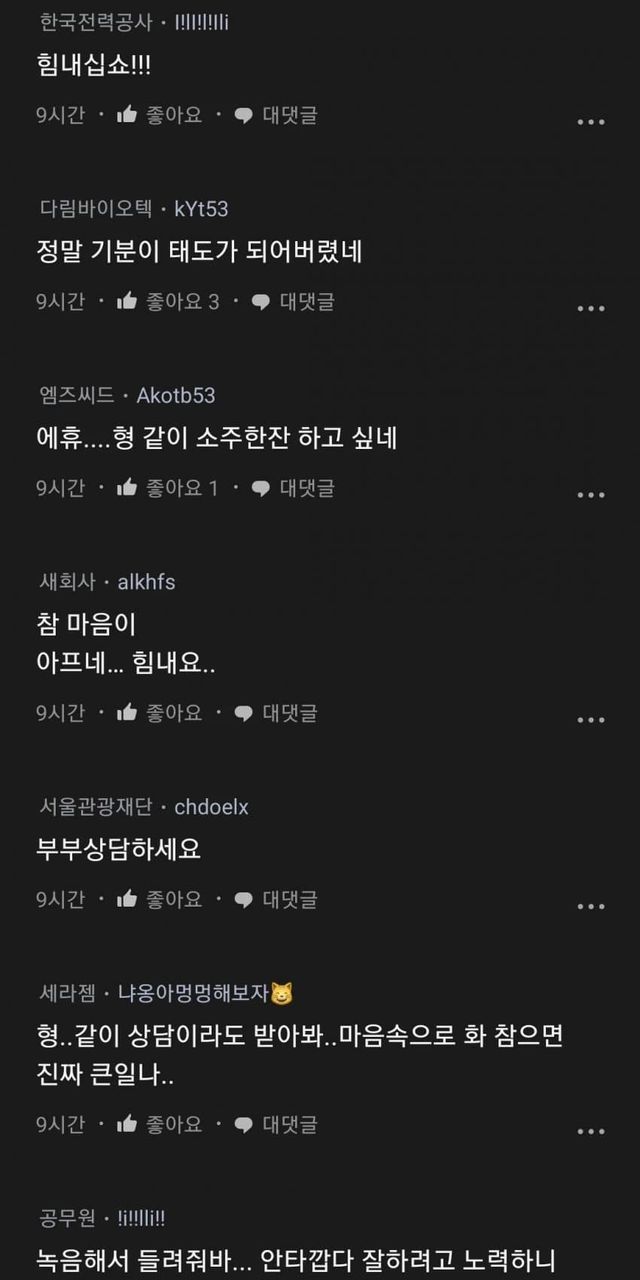The image size is (640, 1280).
Task: Reply to the 엠즈씨드 comment
Action: pyautogui.click(x=293, y=488)
